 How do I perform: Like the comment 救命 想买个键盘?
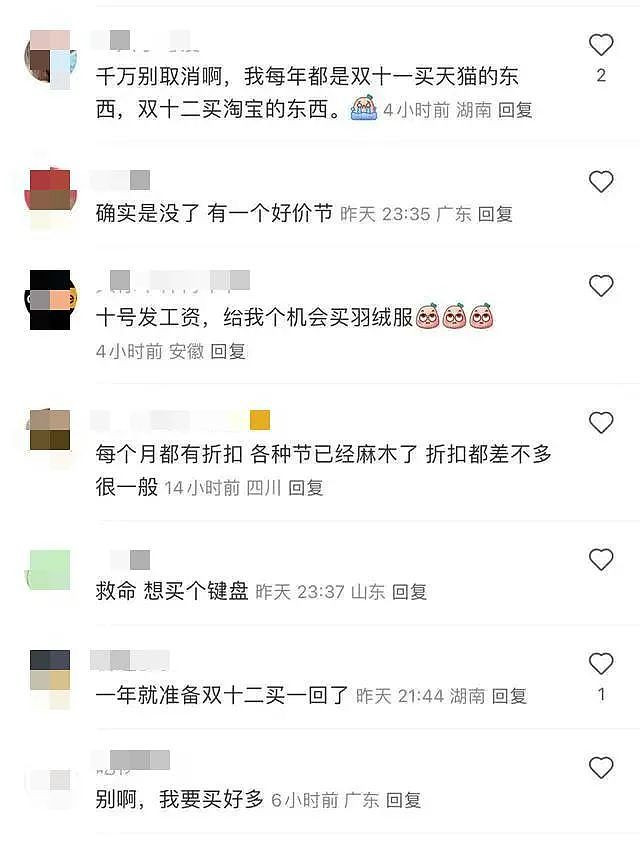coord(601,560)
